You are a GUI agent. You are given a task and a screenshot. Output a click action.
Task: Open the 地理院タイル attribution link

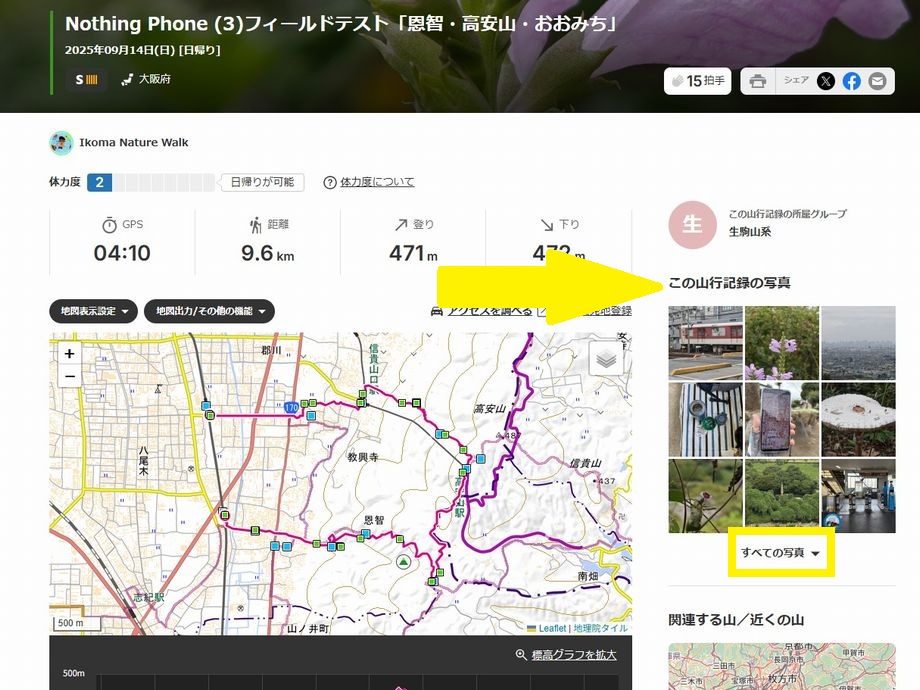click(x=600, y=628)
